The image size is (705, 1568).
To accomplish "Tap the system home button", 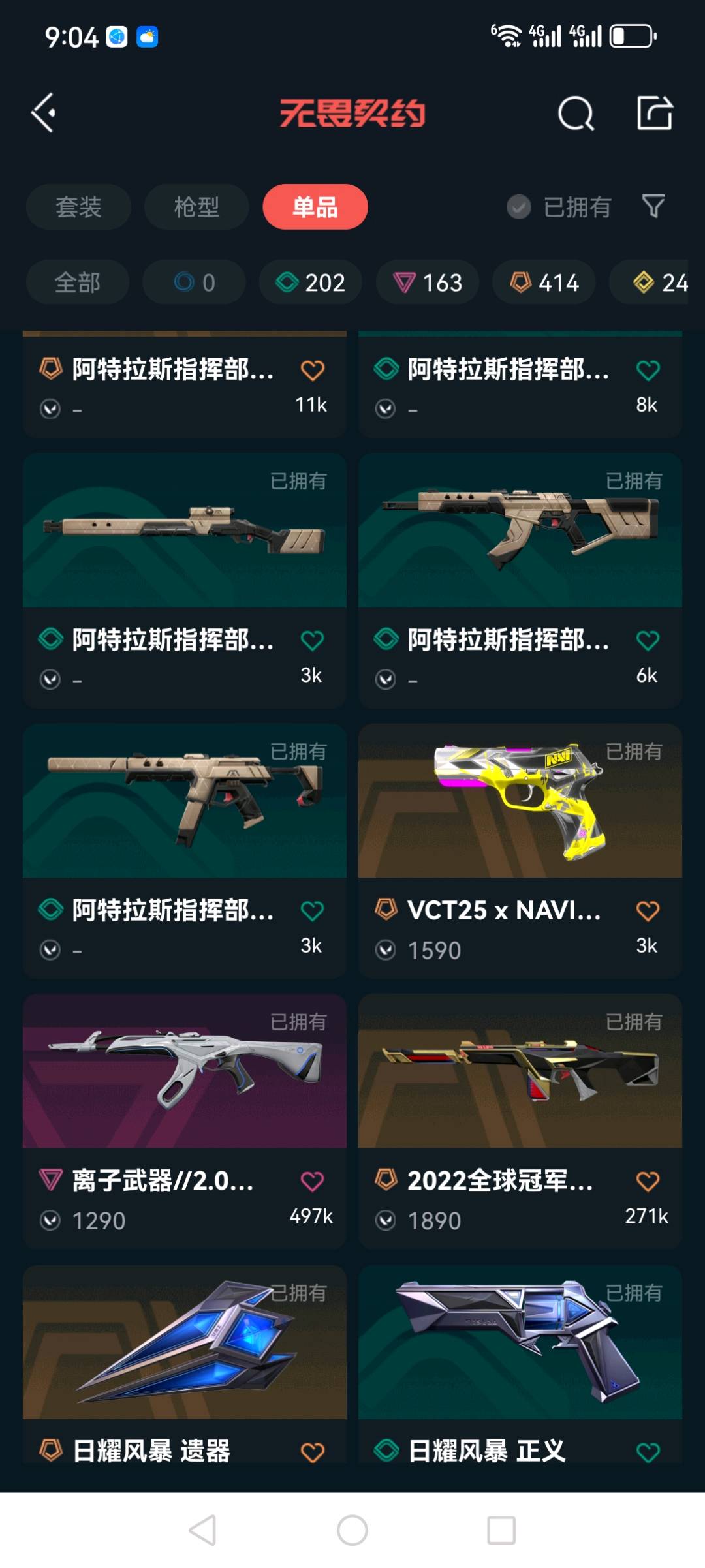I will pos(352,1530).
